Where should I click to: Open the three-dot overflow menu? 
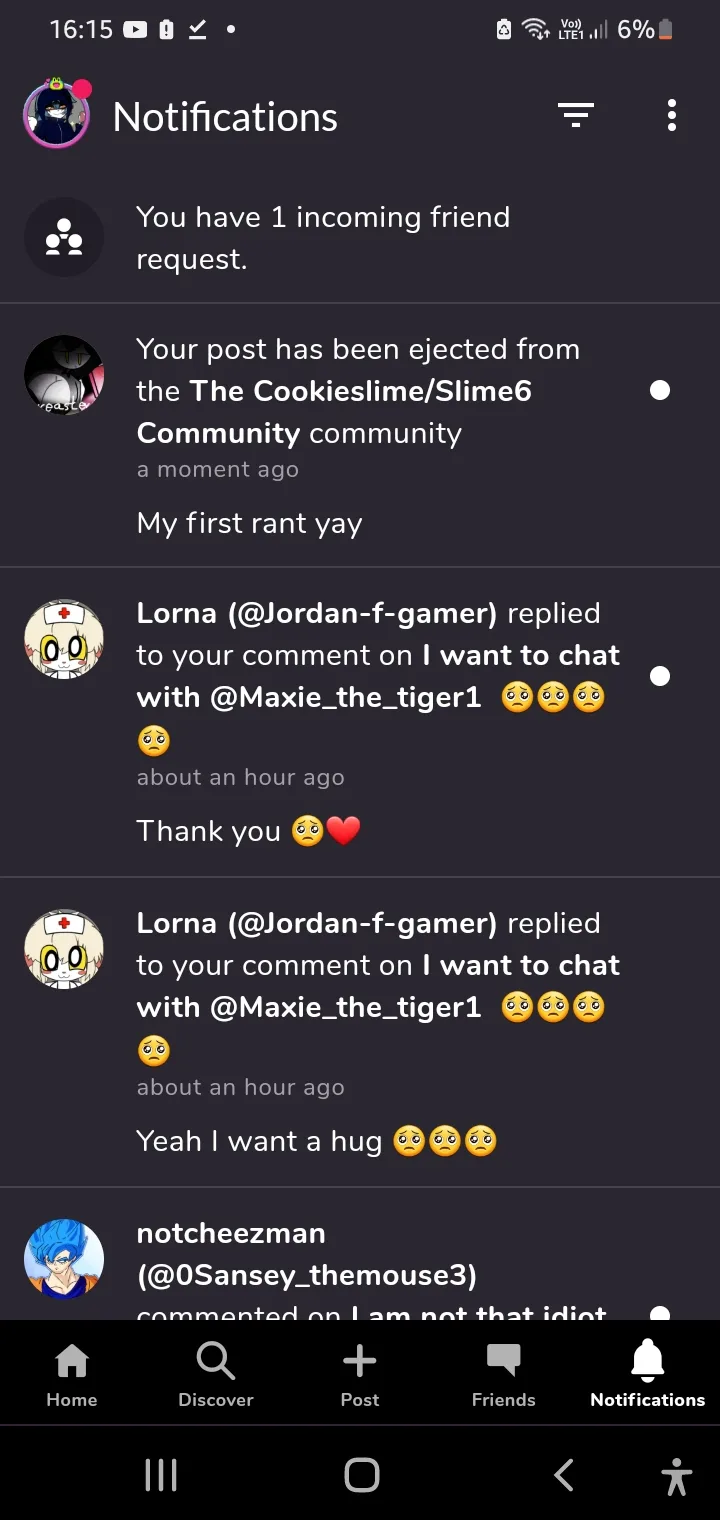pos(671,116)
